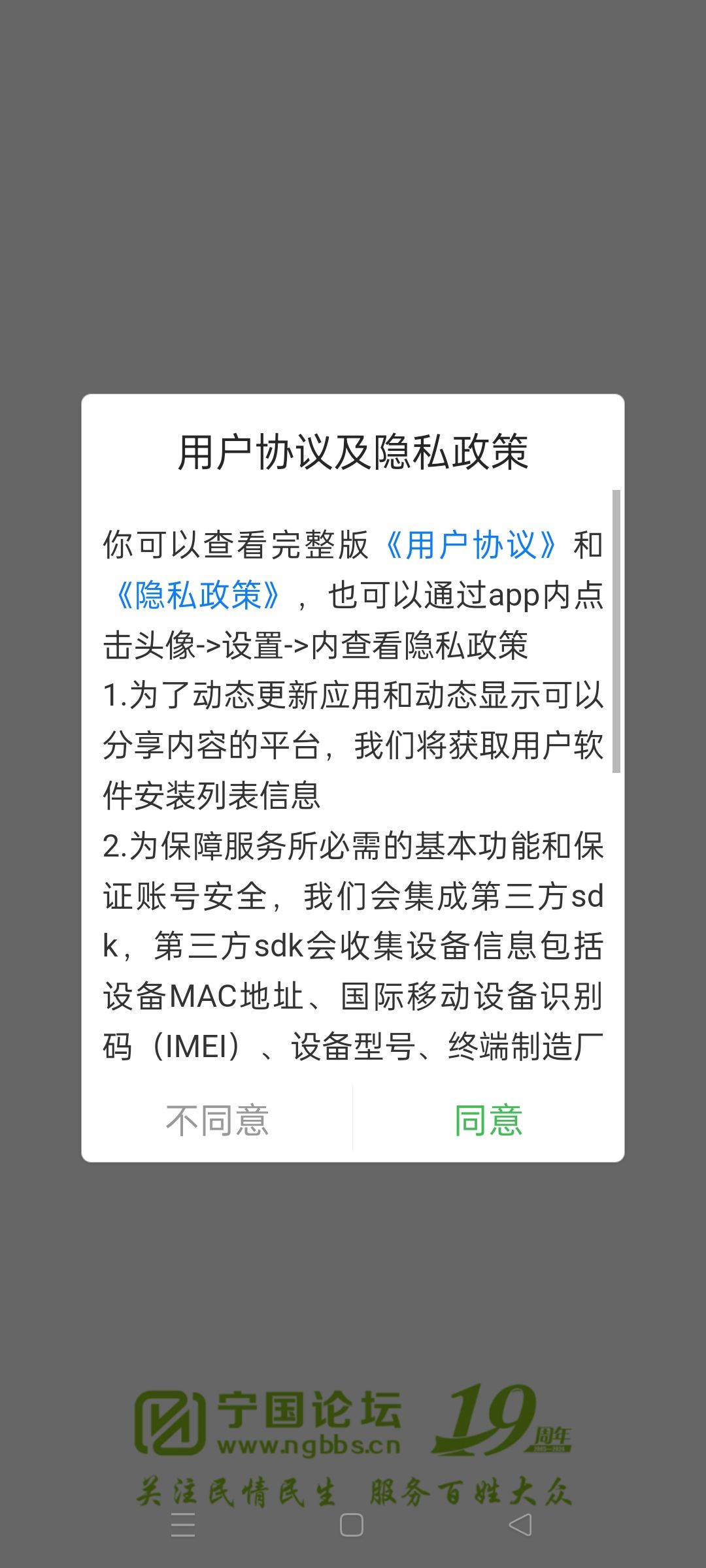
Task: Go to the system home screen
Action: [x=352, y=1525]
